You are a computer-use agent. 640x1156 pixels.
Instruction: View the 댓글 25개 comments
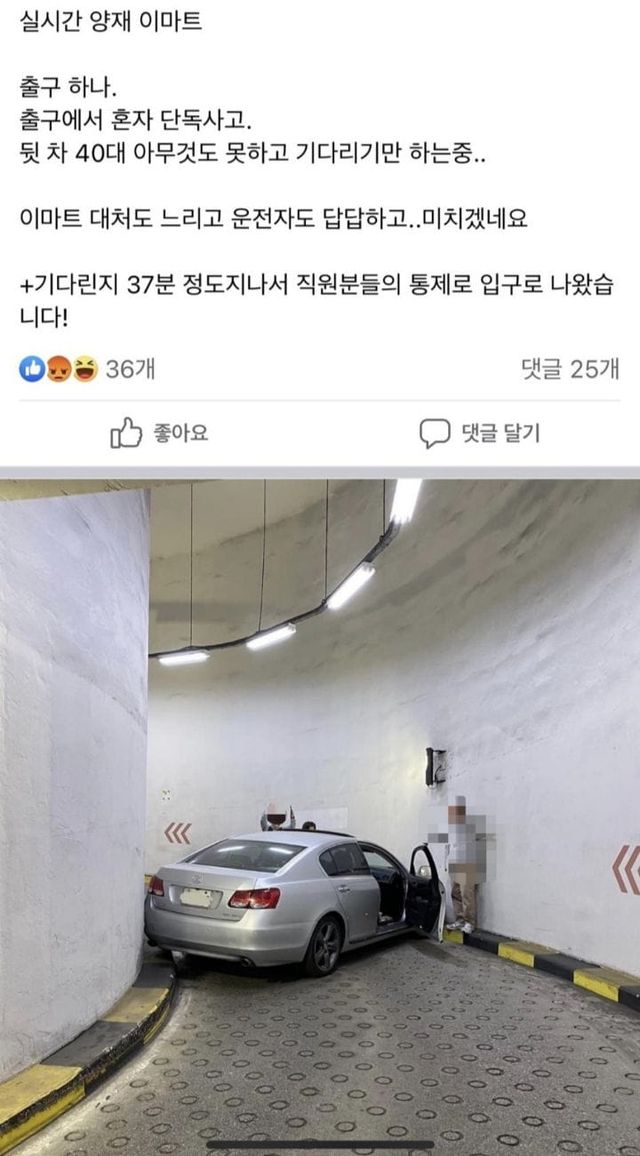point(570,369)
